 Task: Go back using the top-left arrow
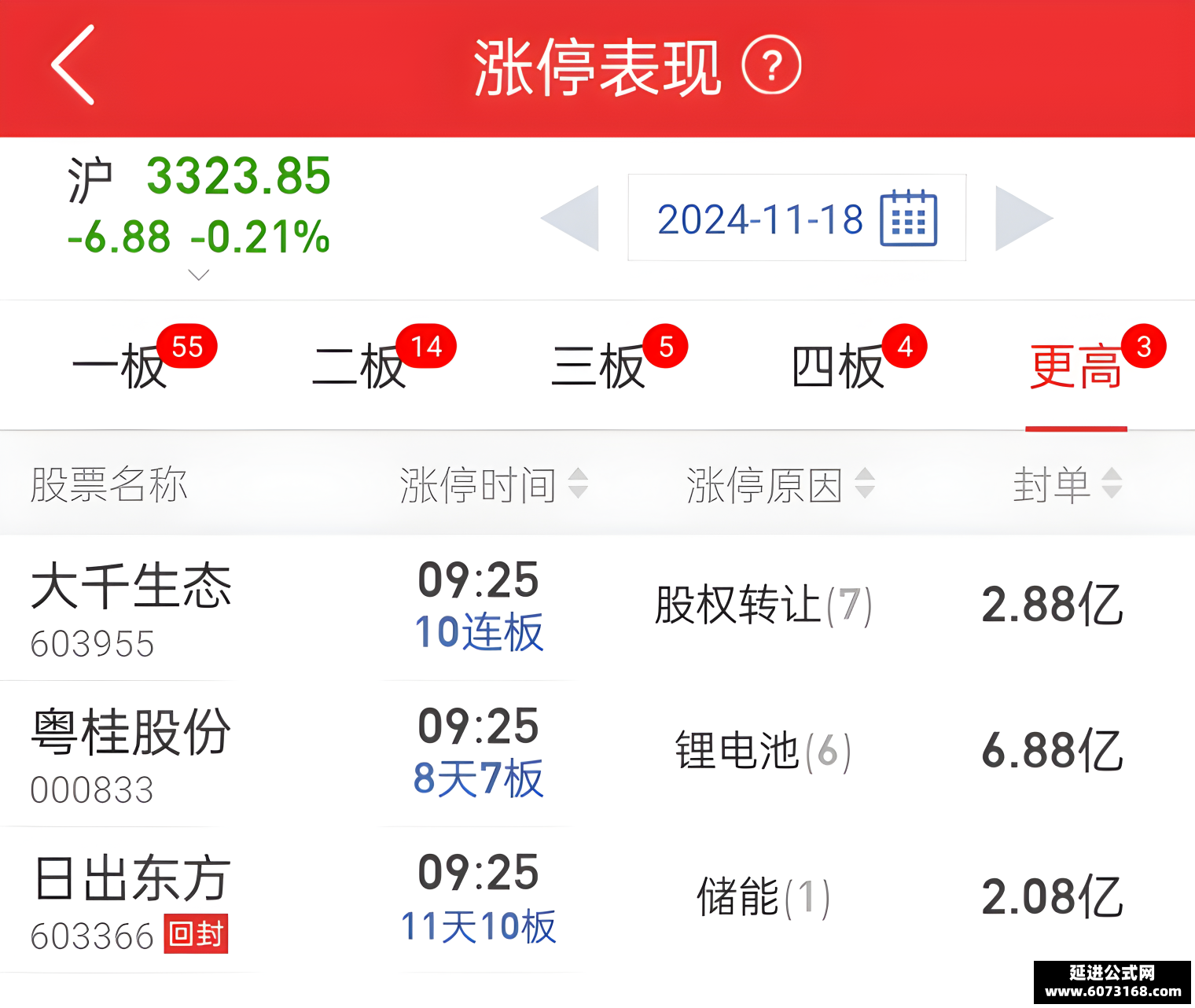click(x=73, y=65)
